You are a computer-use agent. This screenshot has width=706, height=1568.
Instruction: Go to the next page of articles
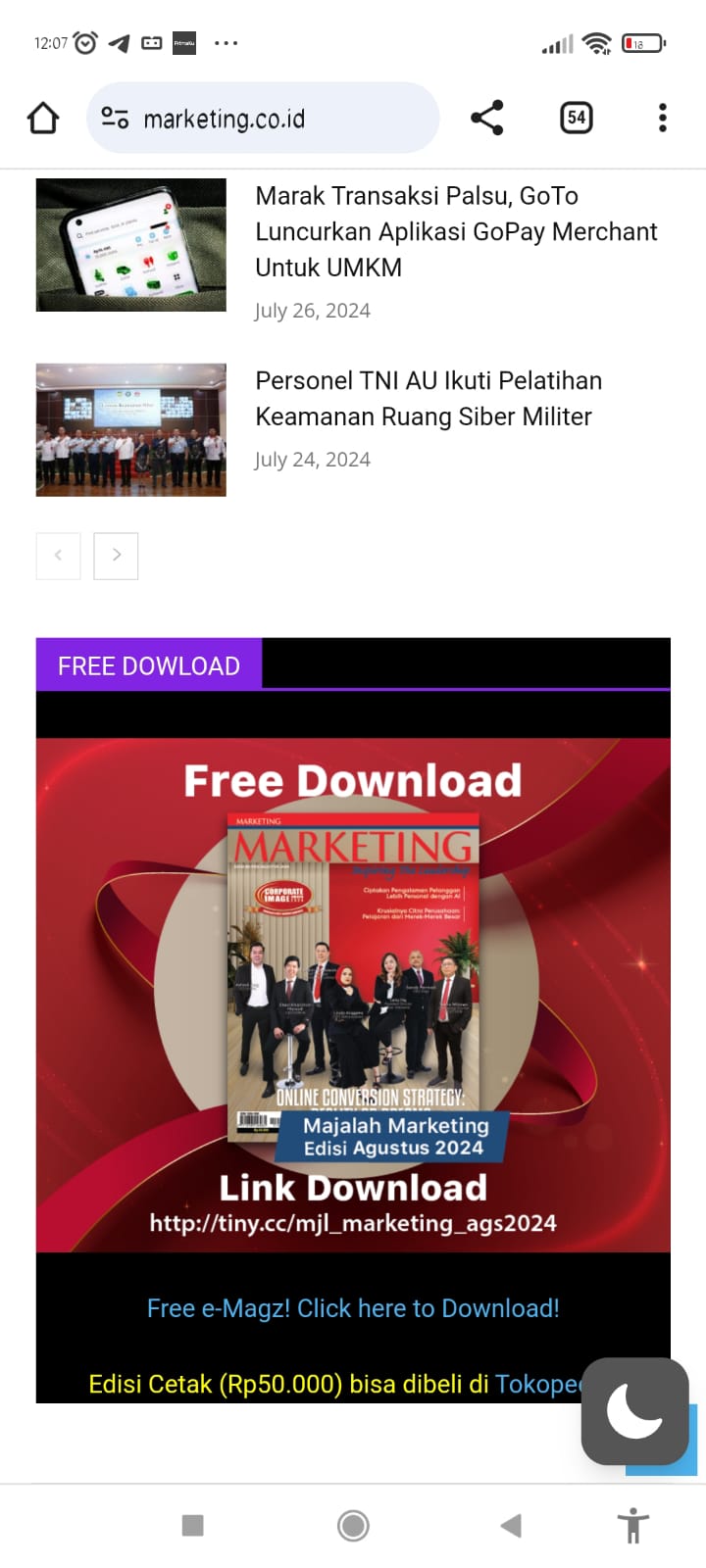[x=116, y=556]
